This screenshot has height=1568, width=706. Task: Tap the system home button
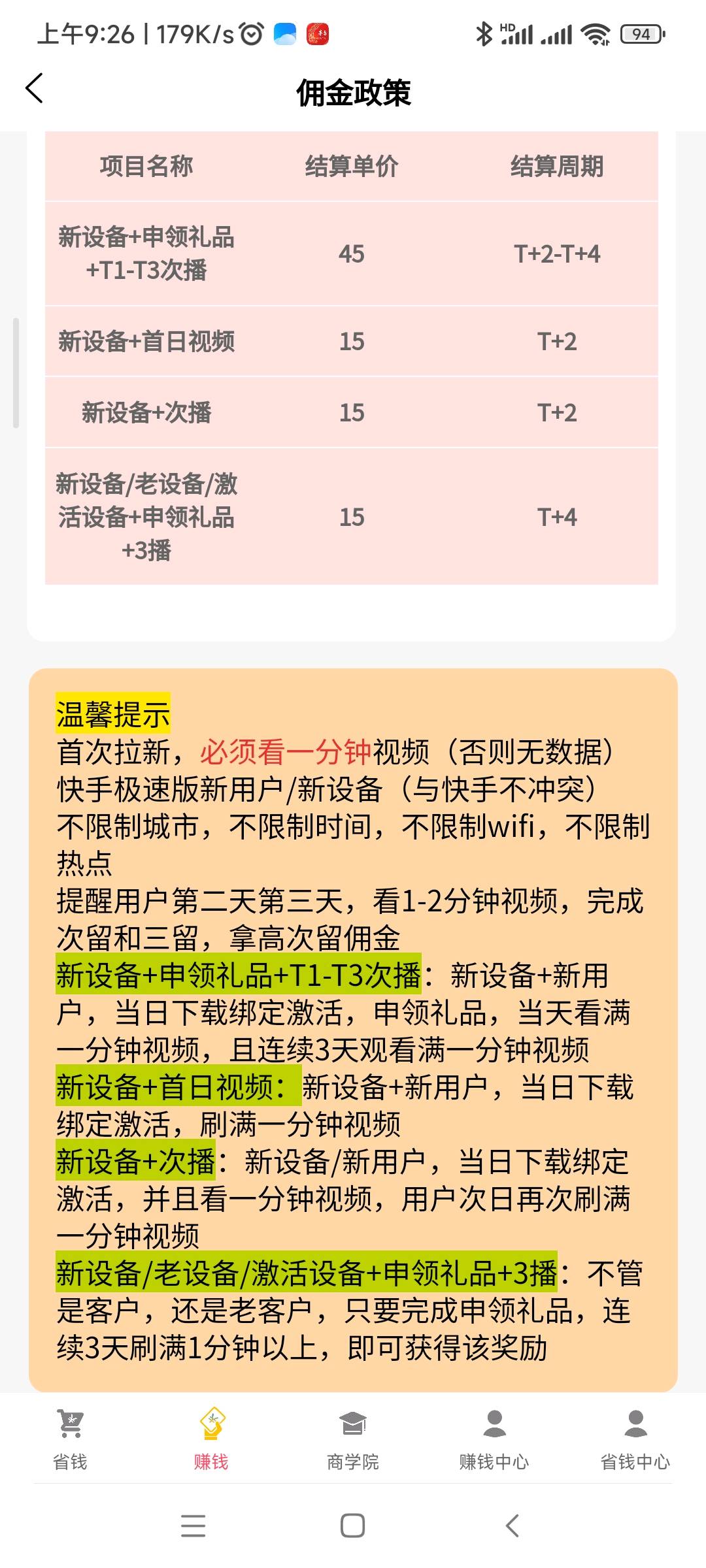click(x=353, y=1526)
